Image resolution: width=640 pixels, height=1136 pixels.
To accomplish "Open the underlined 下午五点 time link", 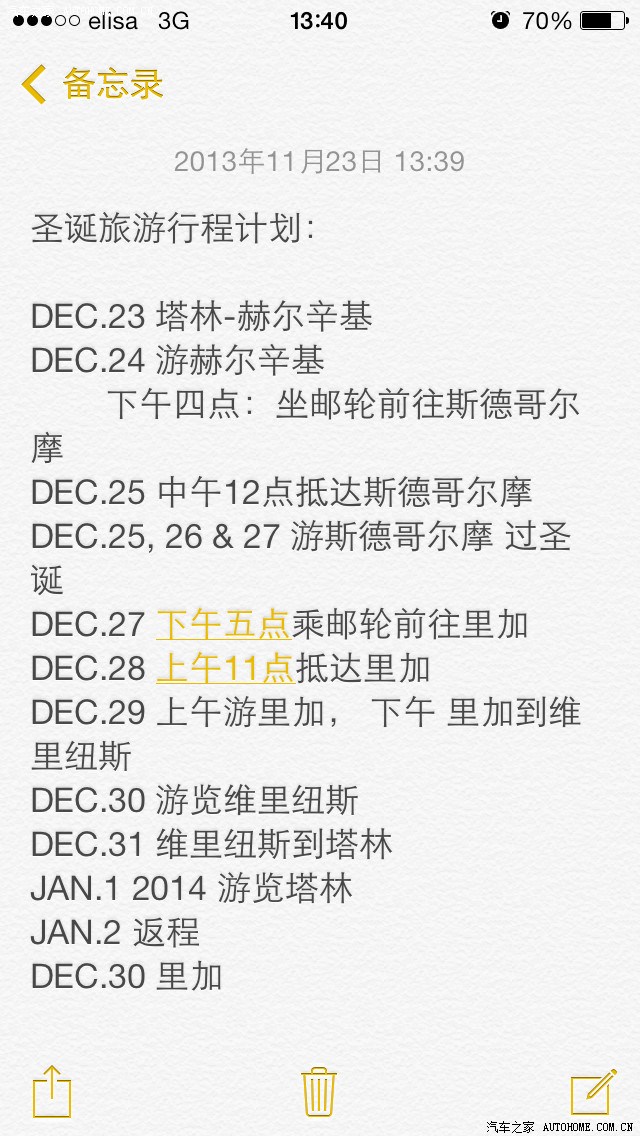I will point(222,625).
